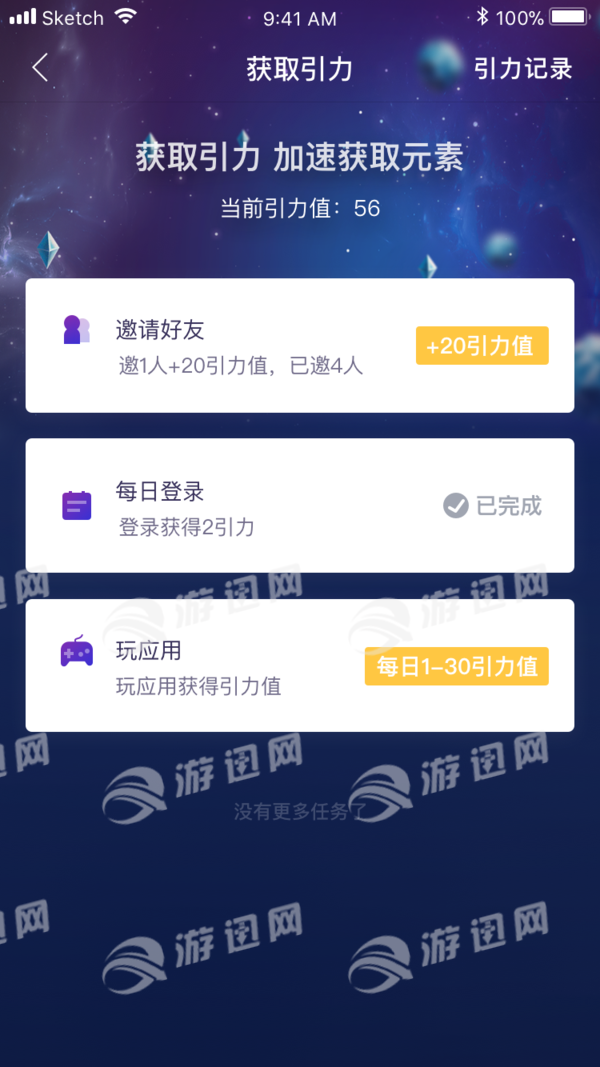Tap the +20引力值 invite button
Viewport: 600px width, 1067px height.
[482, 346]
